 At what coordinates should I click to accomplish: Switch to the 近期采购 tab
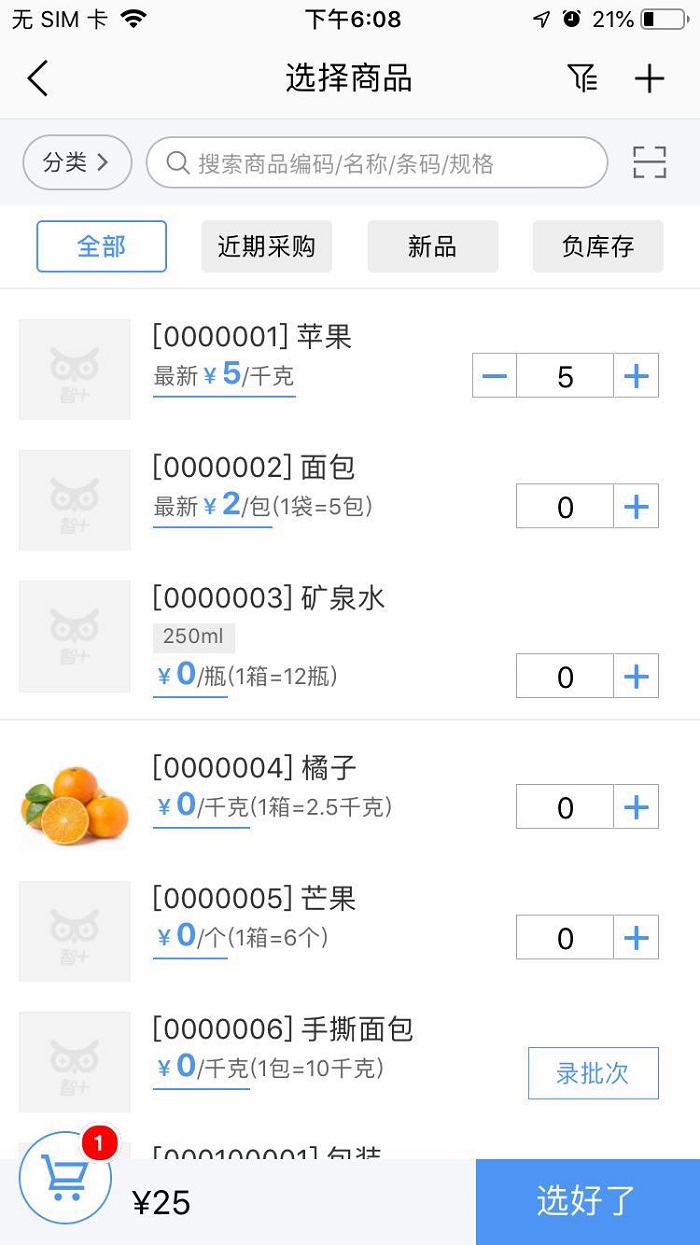coord(267,246)
